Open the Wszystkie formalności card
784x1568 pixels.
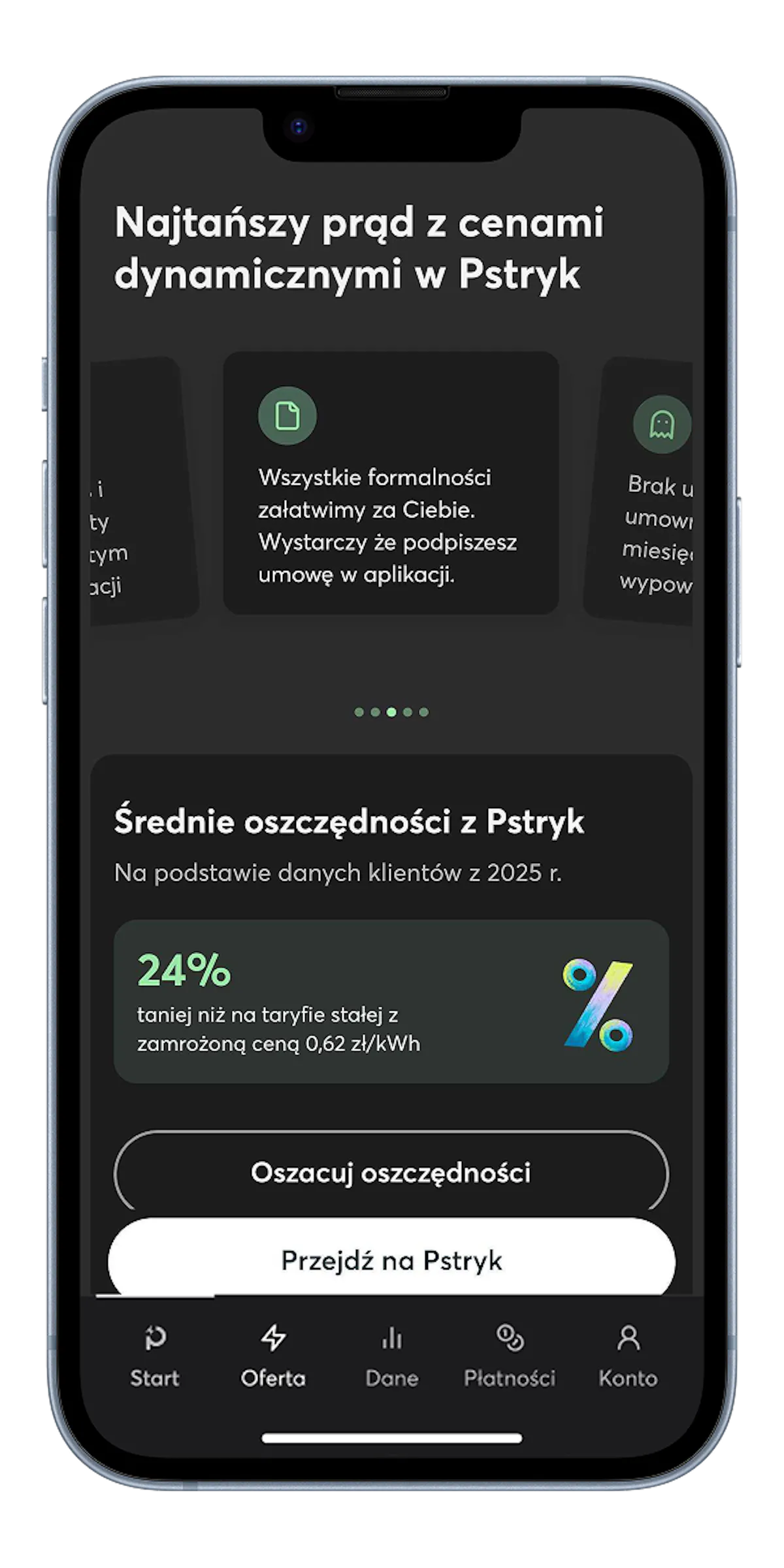click(x=391, y=483)
